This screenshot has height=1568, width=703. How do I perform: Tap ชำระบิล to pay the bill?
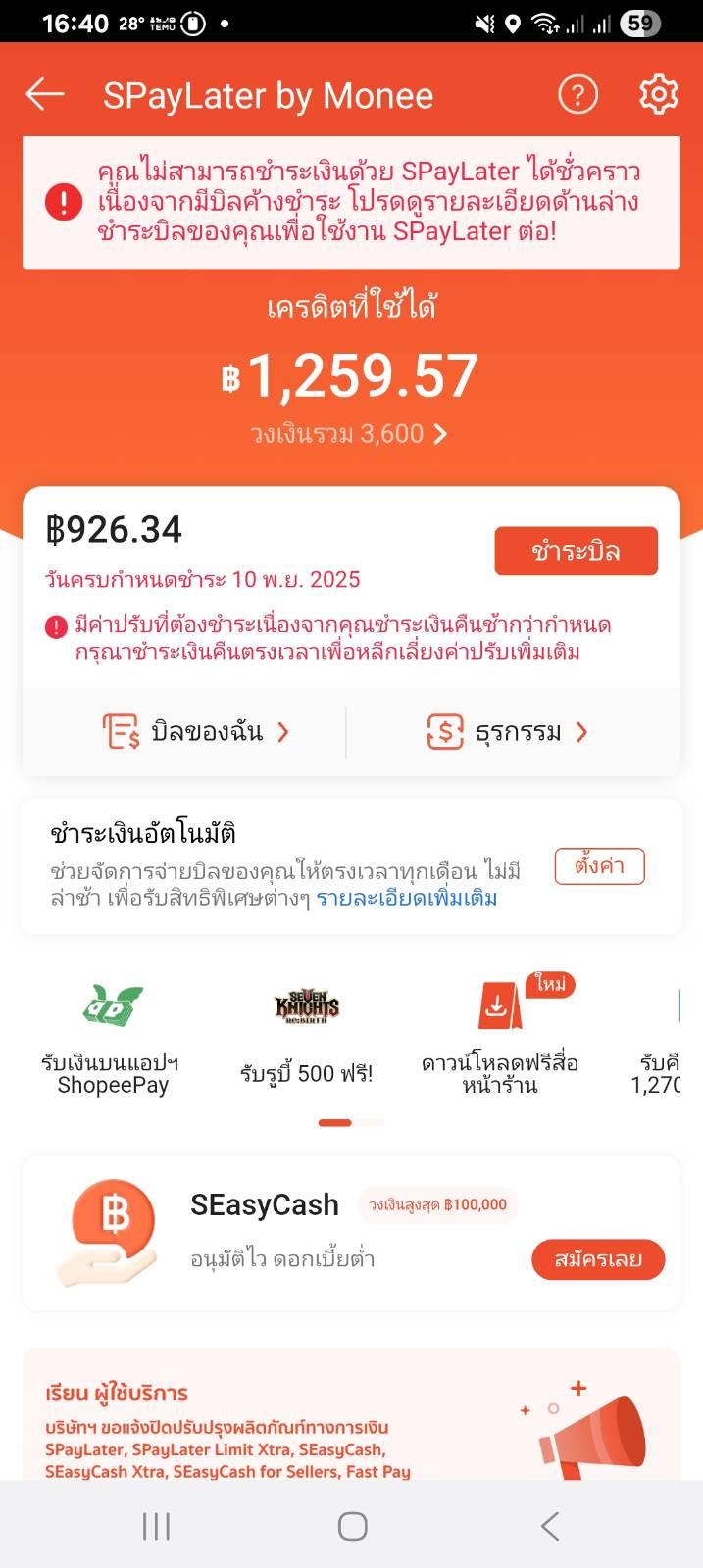[x=576, y=551]
